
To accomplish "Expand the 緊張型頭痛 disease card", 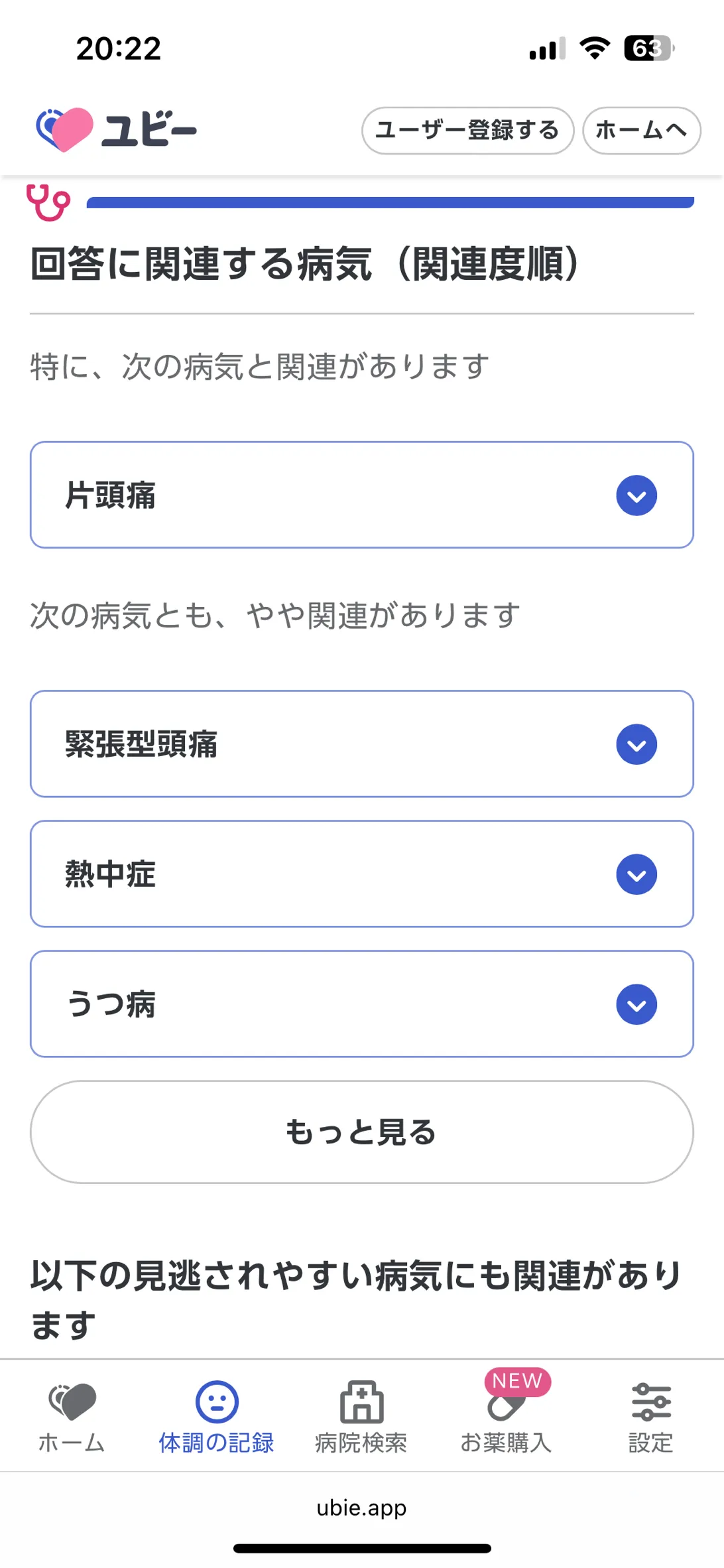I will pos(636,744).
